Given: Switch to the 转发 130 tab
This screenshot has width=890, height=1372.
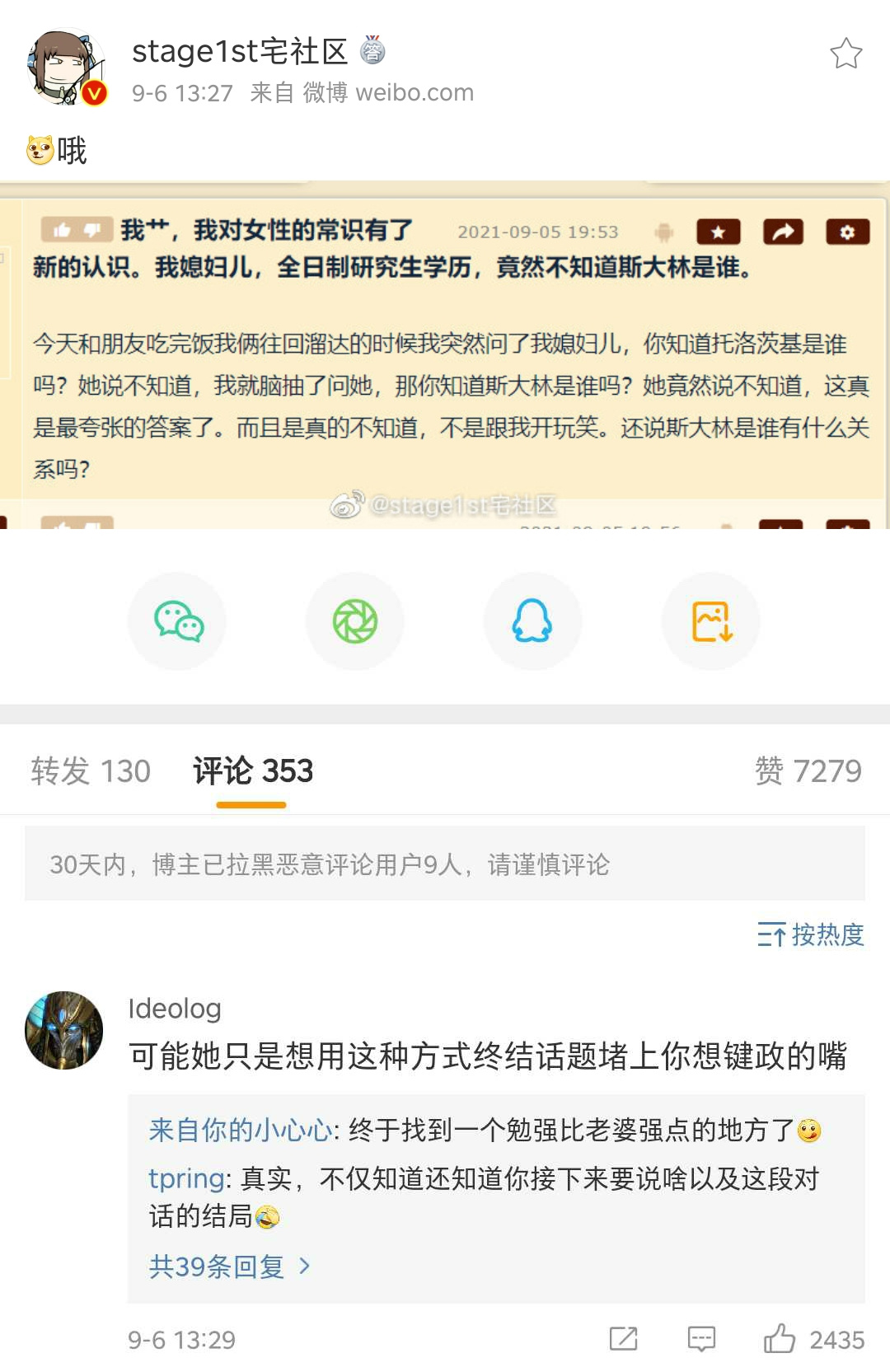Looking at the screenshot, I should point(91,771).
